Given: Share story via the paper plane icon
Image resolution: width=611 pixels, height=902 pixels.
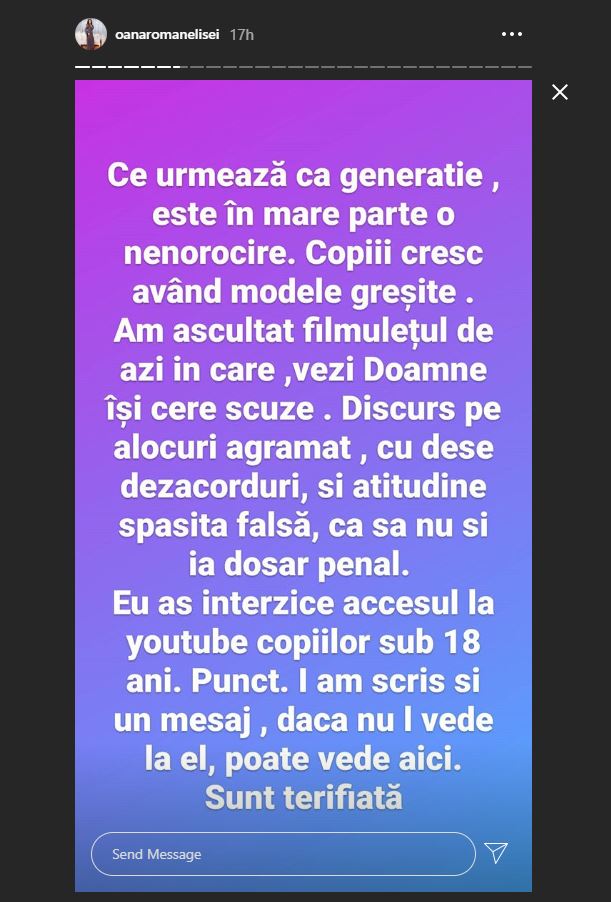Looking at the screenshot, I should [496, 852].
